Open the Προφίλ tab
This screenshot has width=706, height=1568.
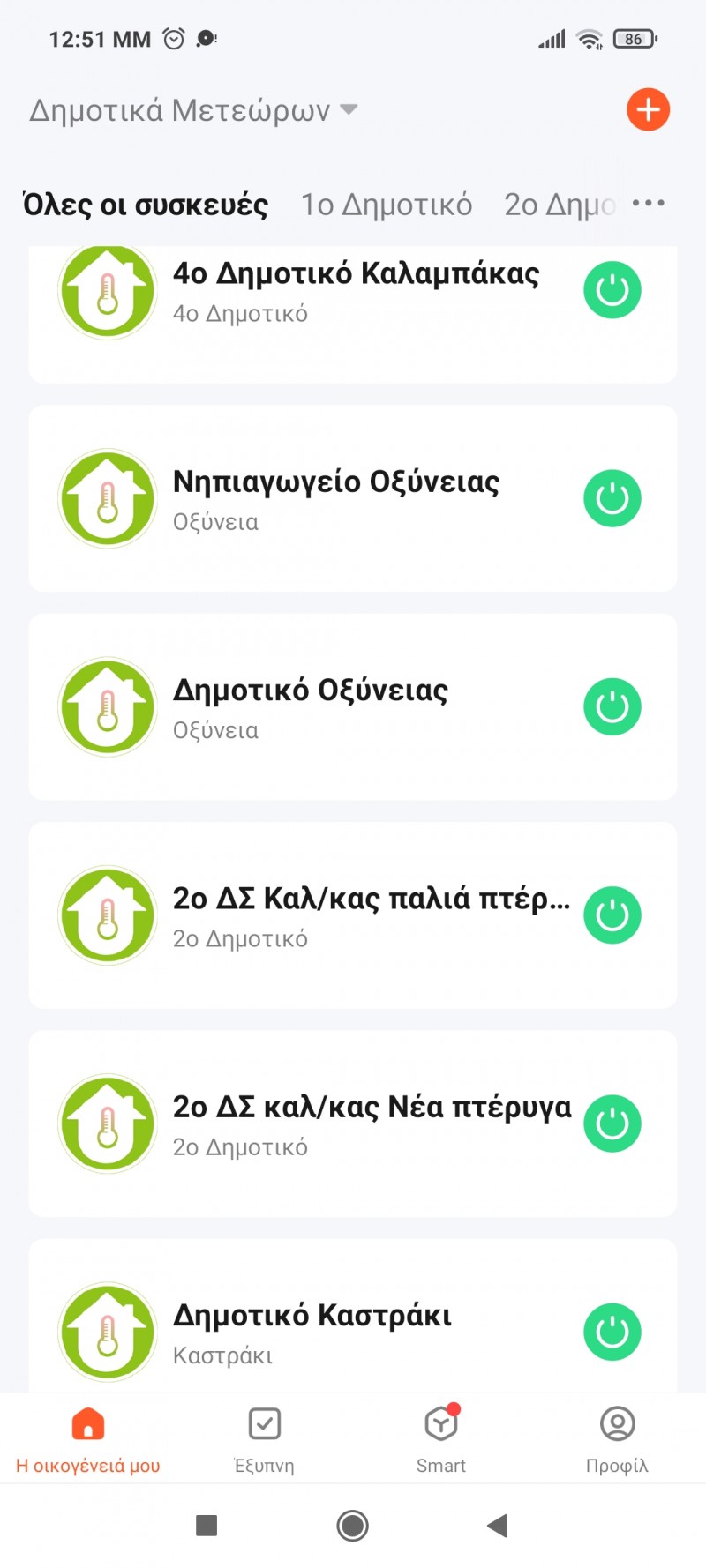pos(617,1439)
